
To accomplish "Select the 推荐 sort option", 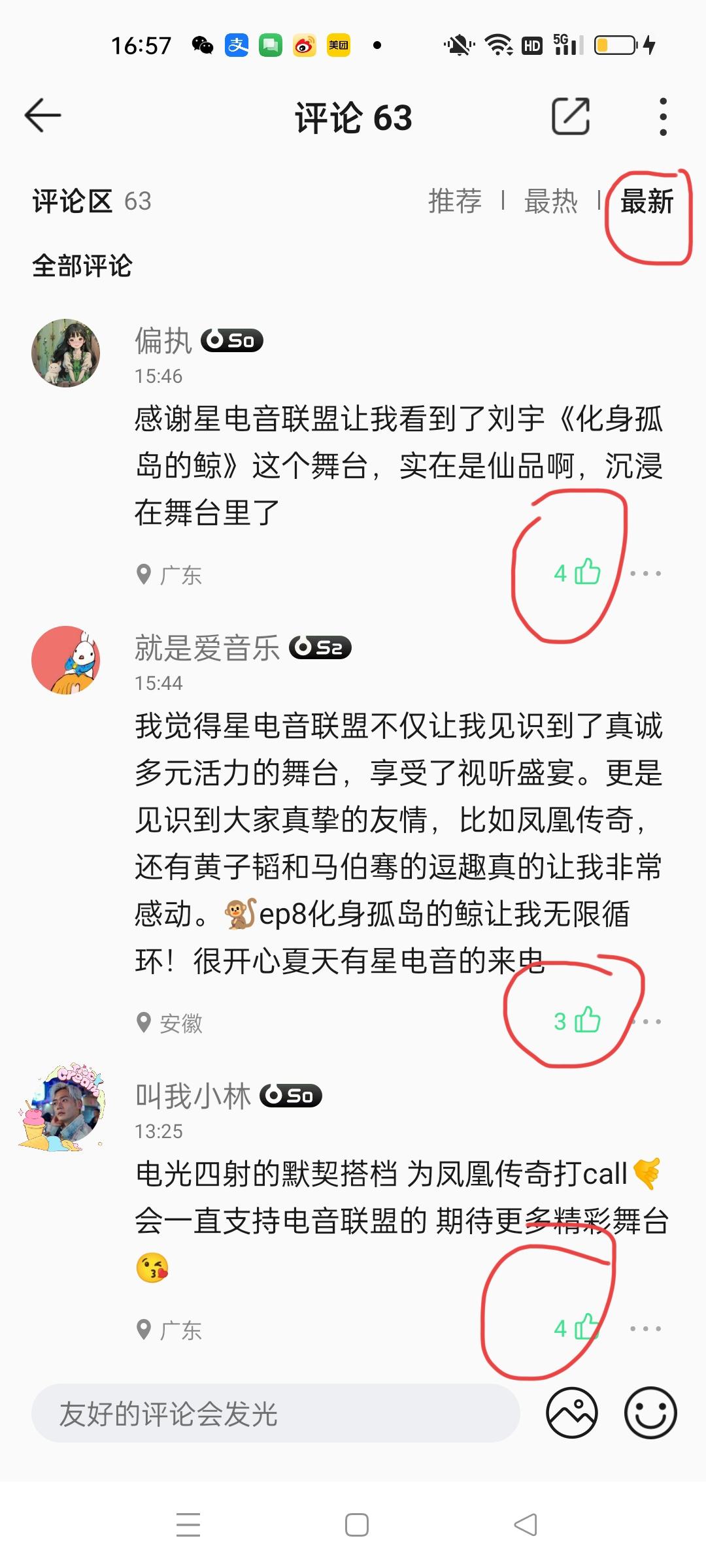I will (x=454, y=201).
